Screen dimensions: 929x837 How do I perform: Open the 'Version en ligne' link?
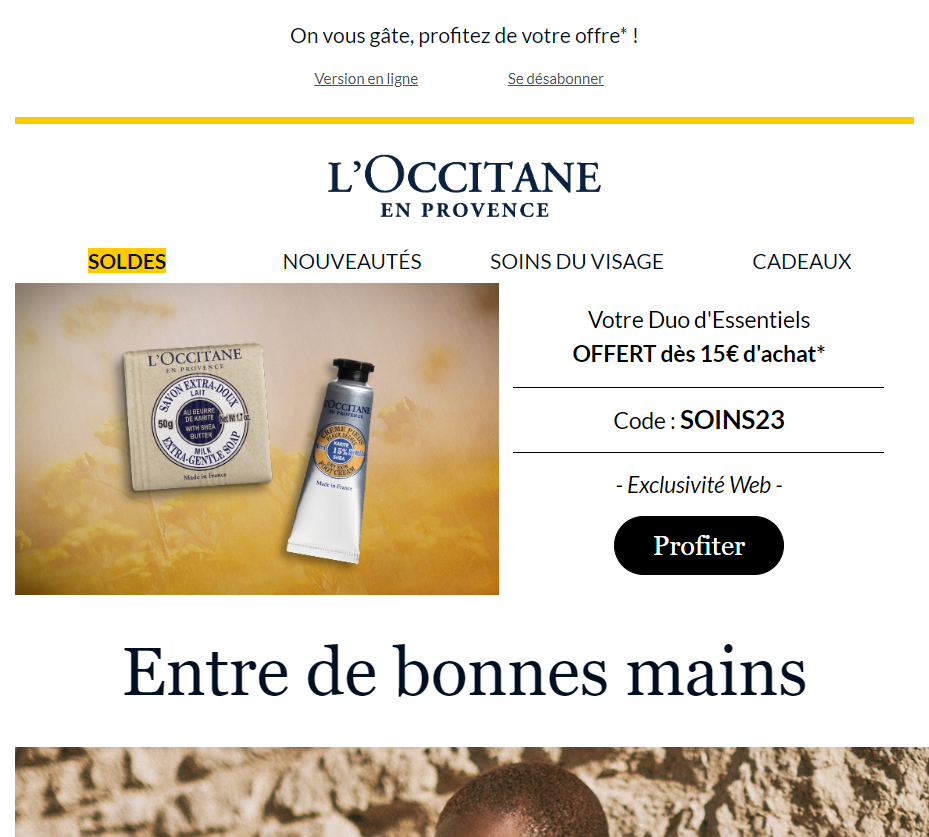366,78
